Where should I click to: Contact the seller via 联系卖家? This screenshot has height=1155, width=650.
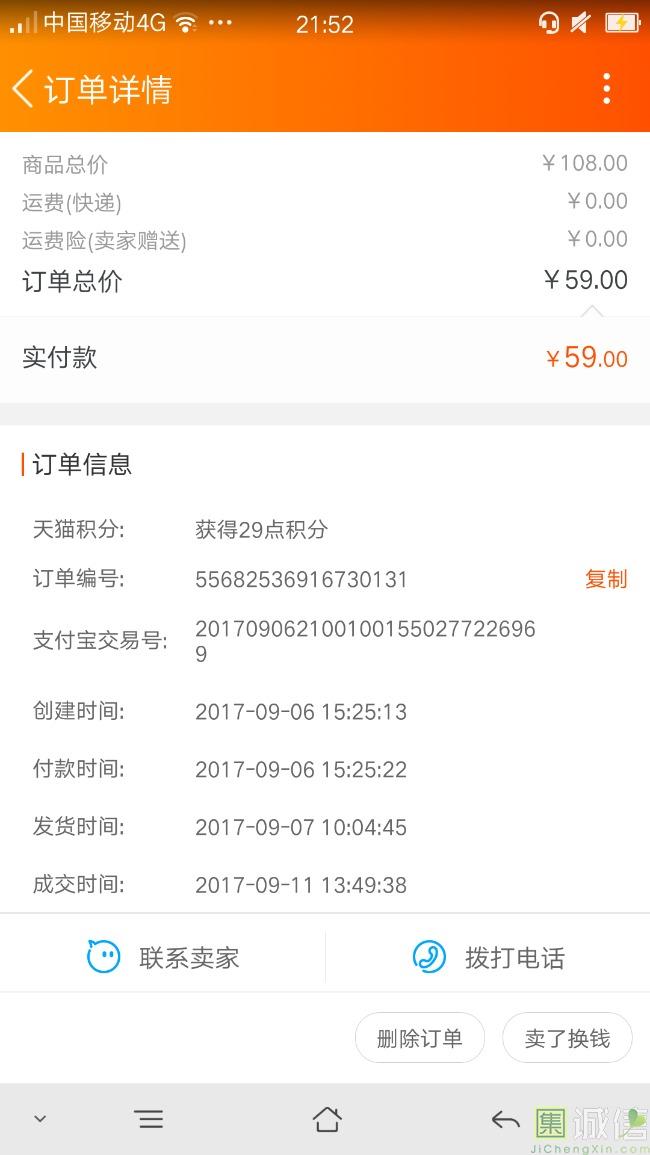(163, 958)
